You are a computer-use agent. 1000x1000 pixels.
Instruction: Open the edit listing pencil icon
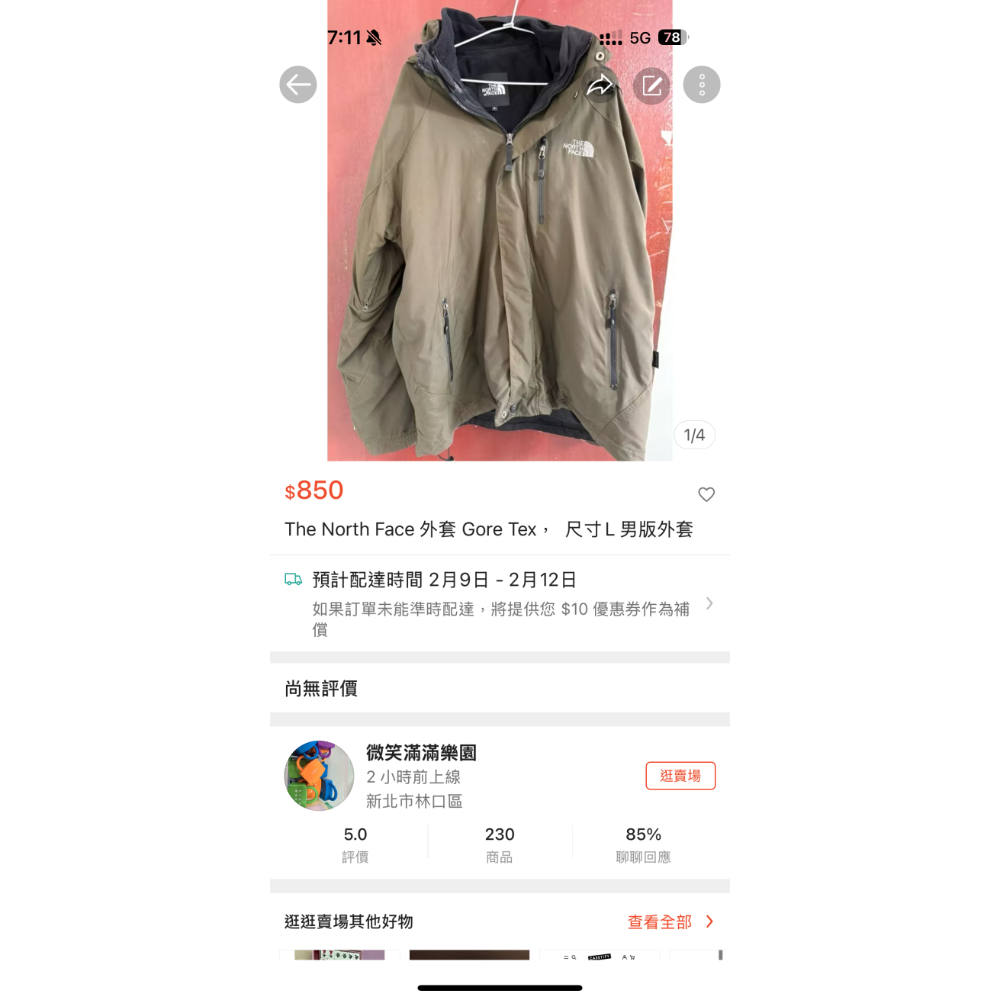coord(652,86)
